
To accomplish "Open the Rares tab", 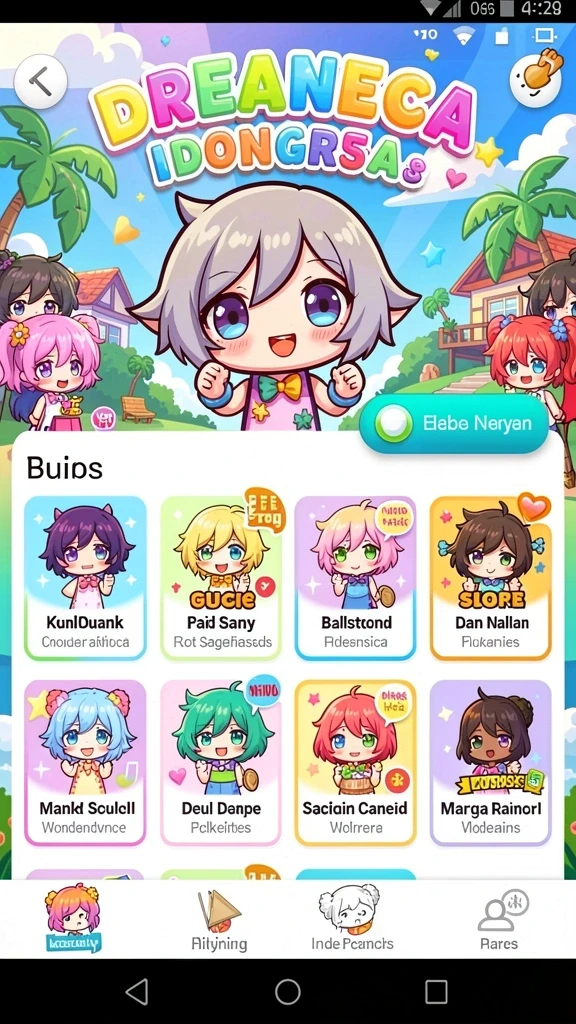I will coord(500,919).
